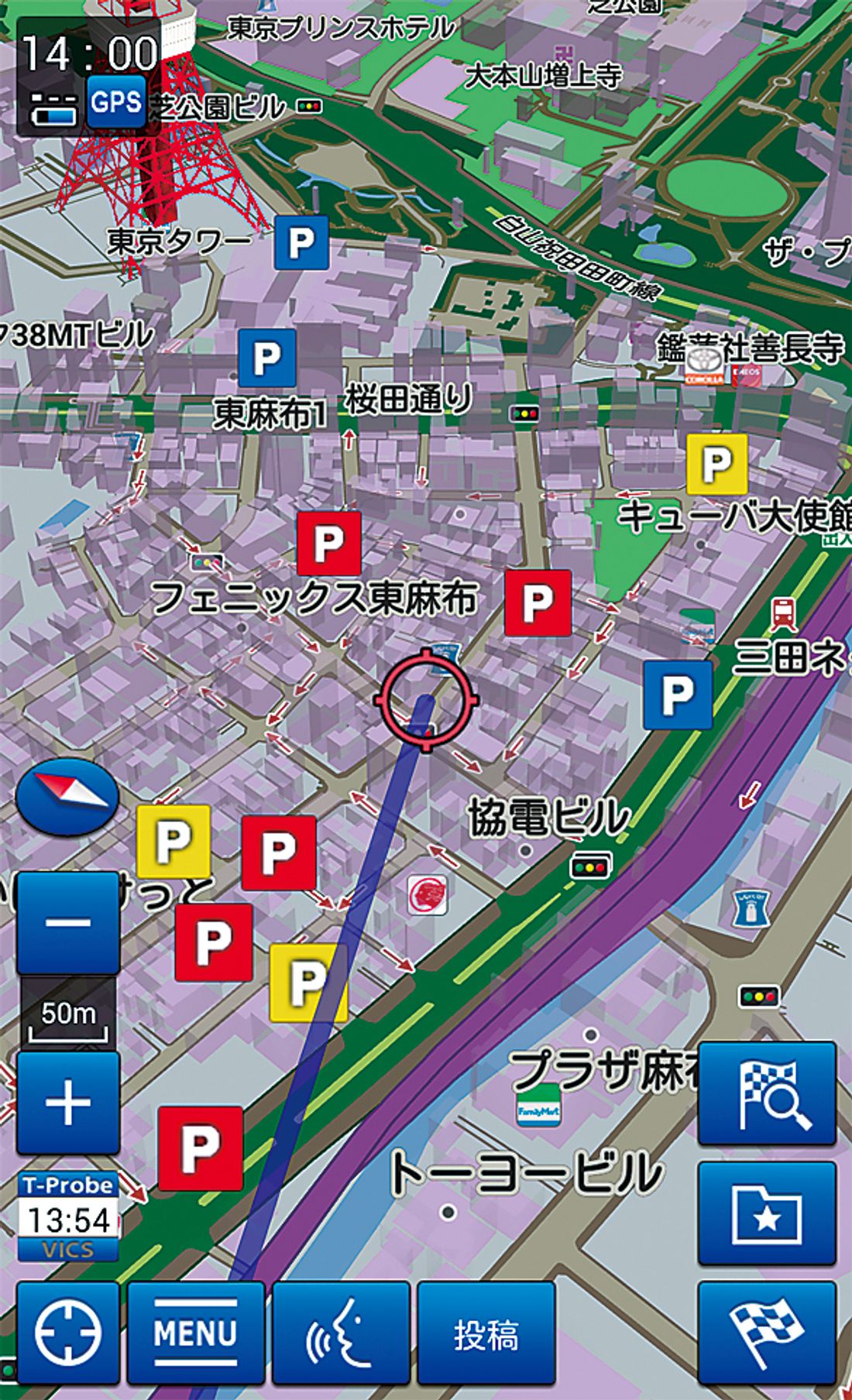Tap the 投稿 post button
Screen dimensions: 852x1400
point(486,1333)
